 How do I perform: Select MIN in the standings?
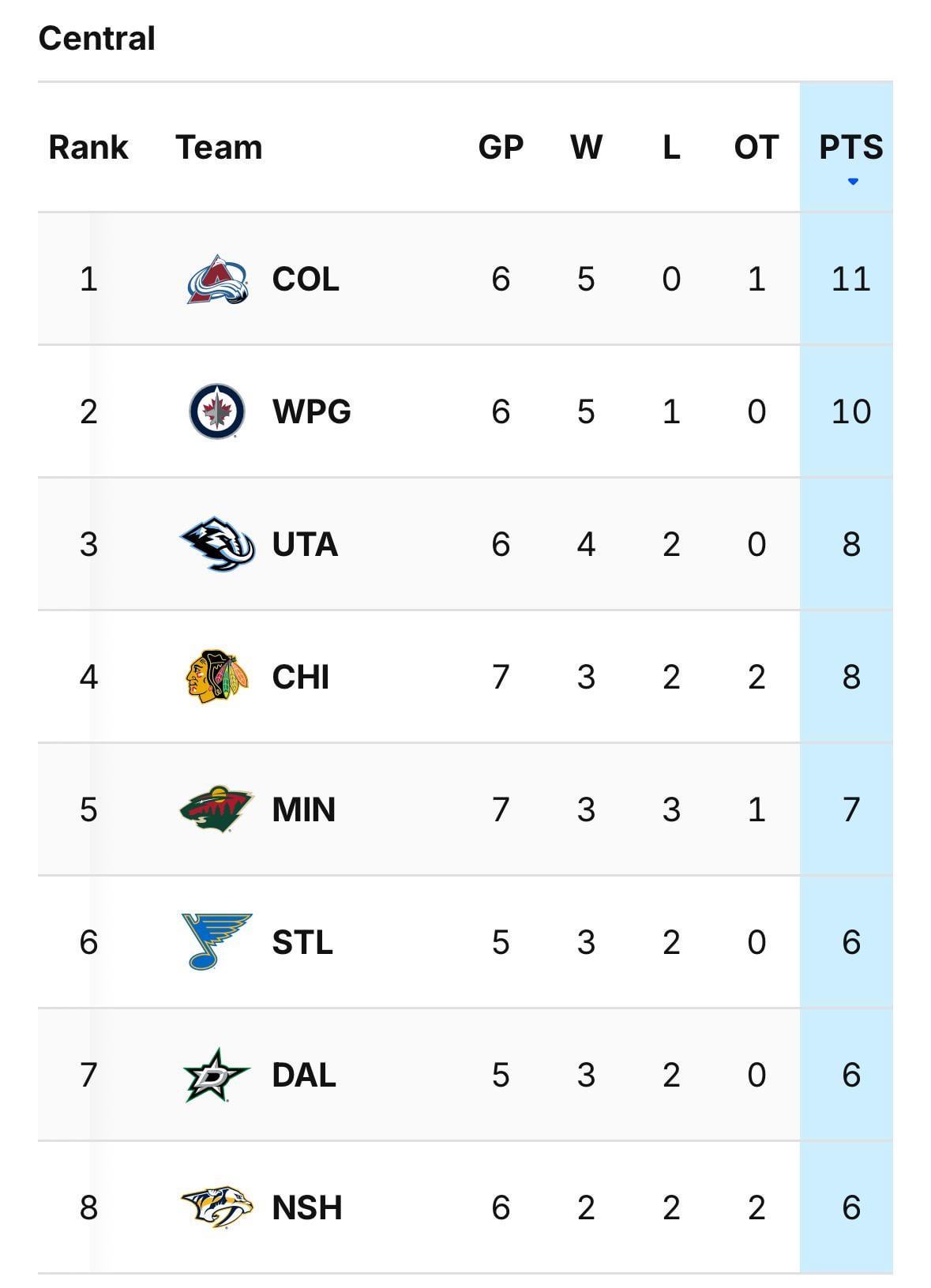[303, 810]
